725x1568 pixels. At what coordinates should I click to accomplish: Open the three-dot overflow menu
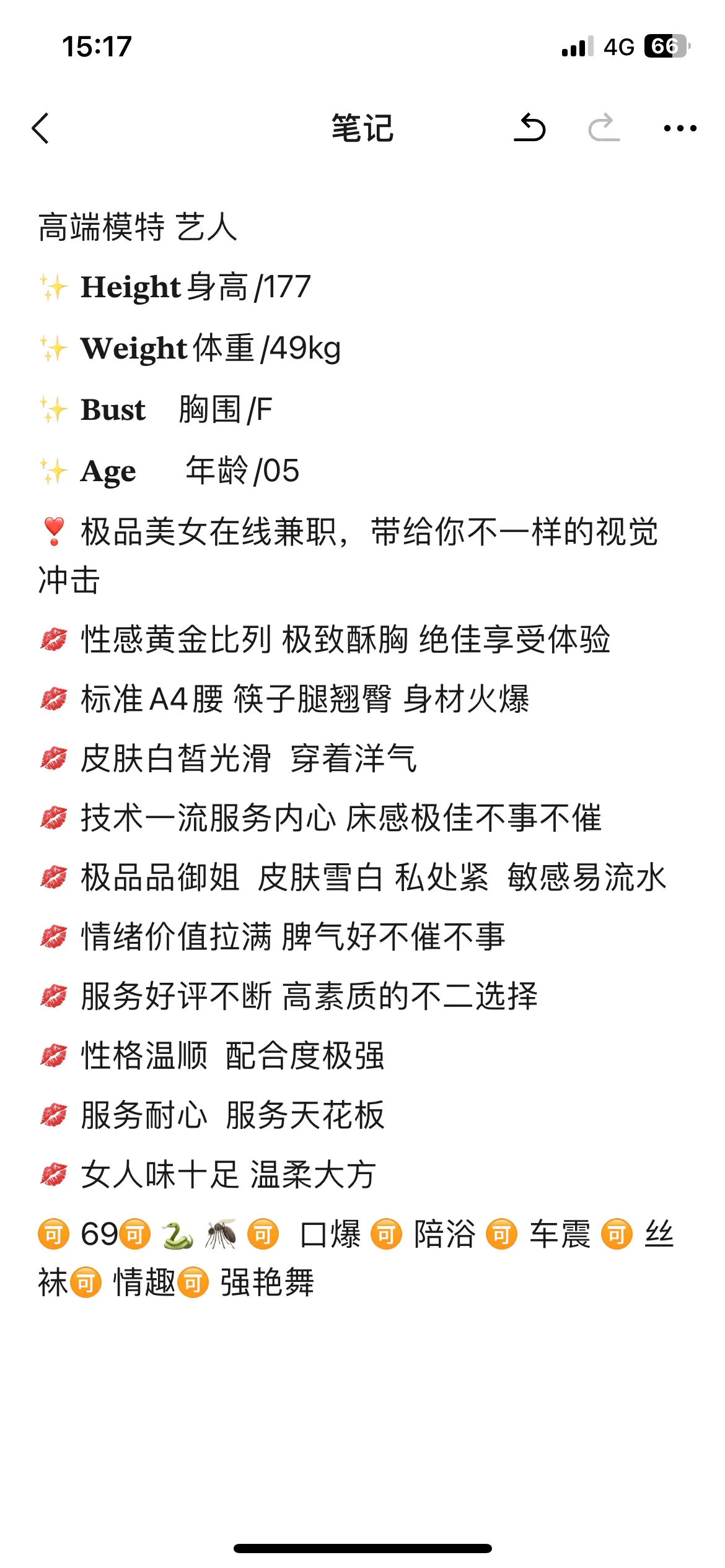tap(680, 129)
